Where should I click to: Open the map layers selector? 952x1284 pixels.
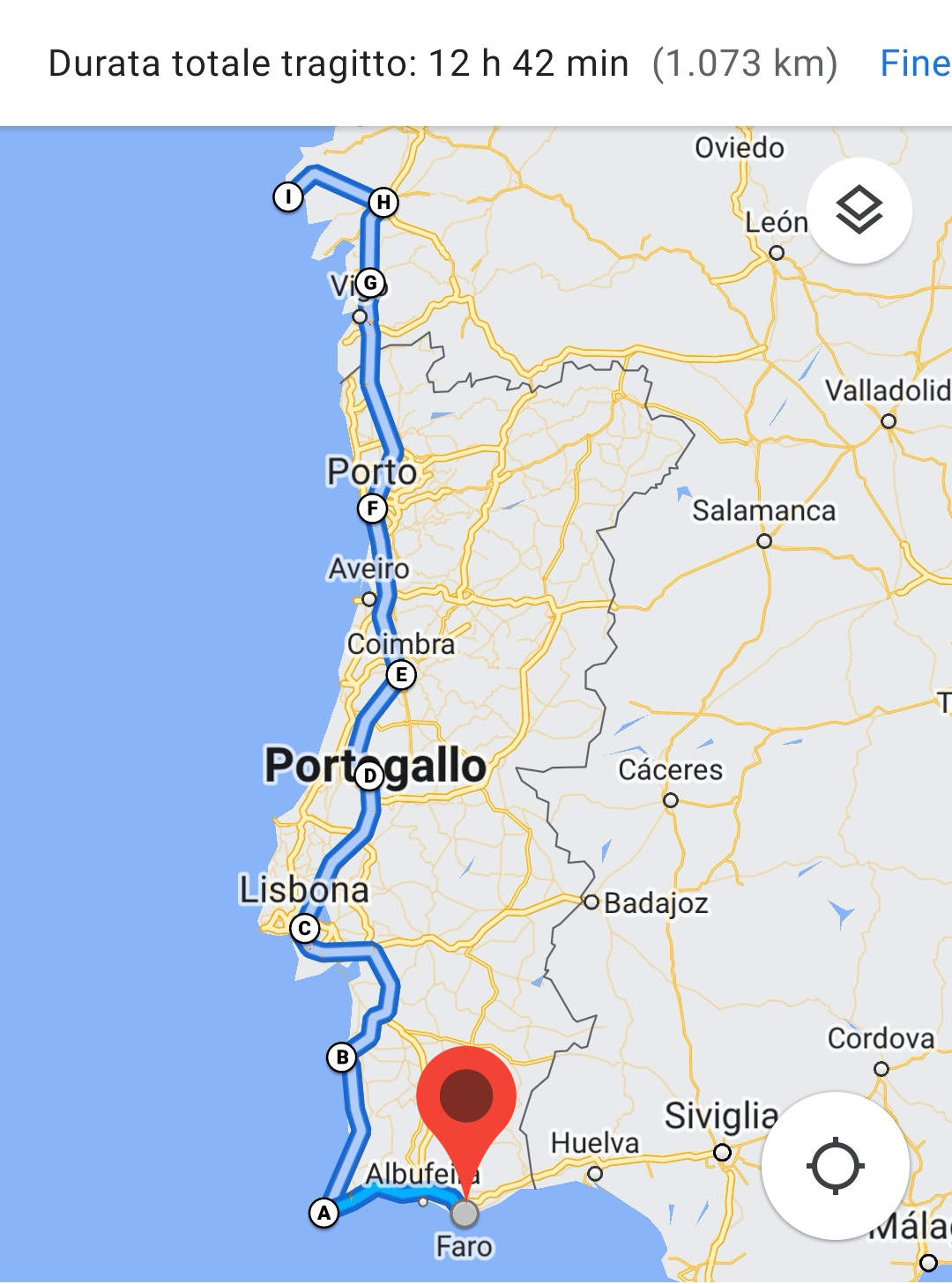point(859,211)
